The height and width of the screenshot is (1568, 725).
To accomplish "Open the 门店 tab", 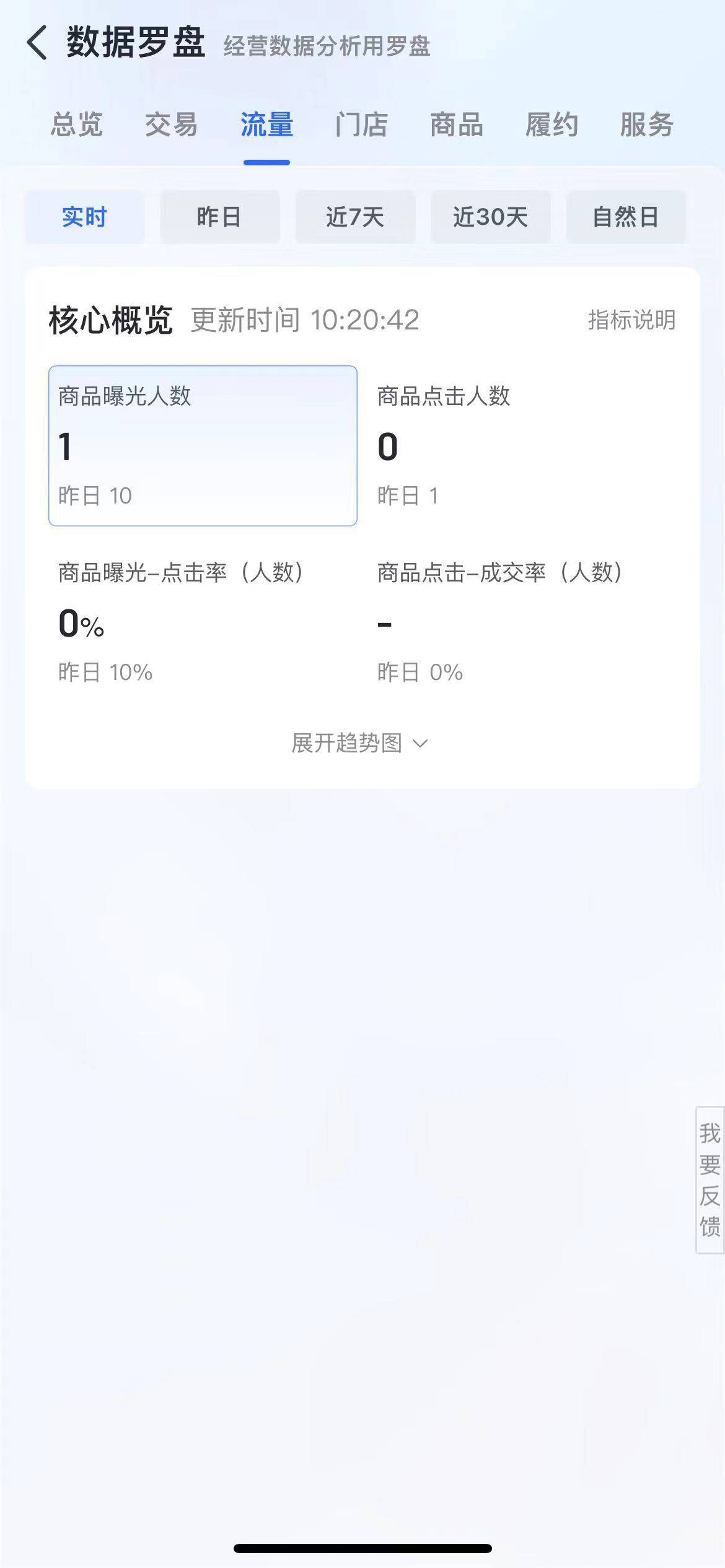I will click(361, 125).
